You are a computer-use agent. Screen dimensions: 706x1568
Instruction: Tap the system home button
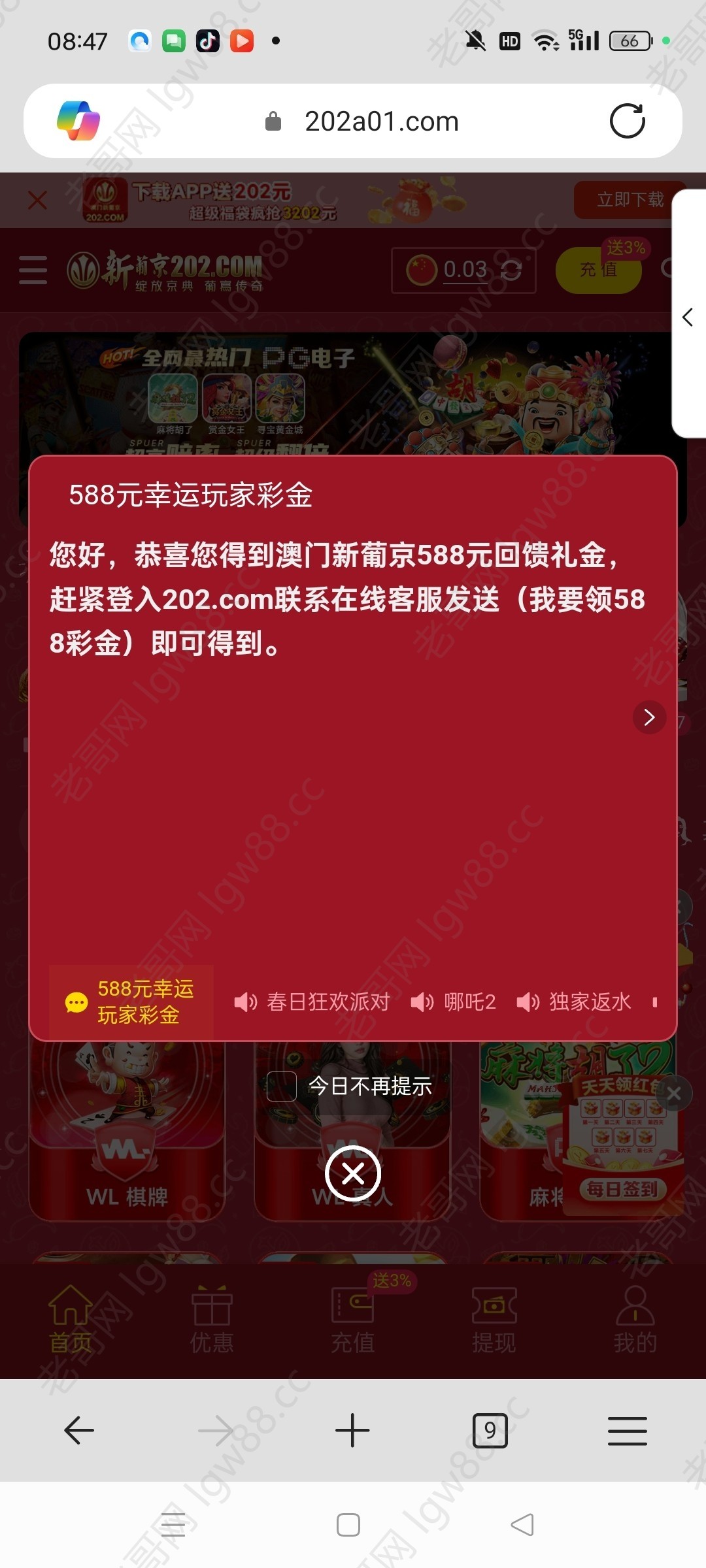(x=348, y=1525)
